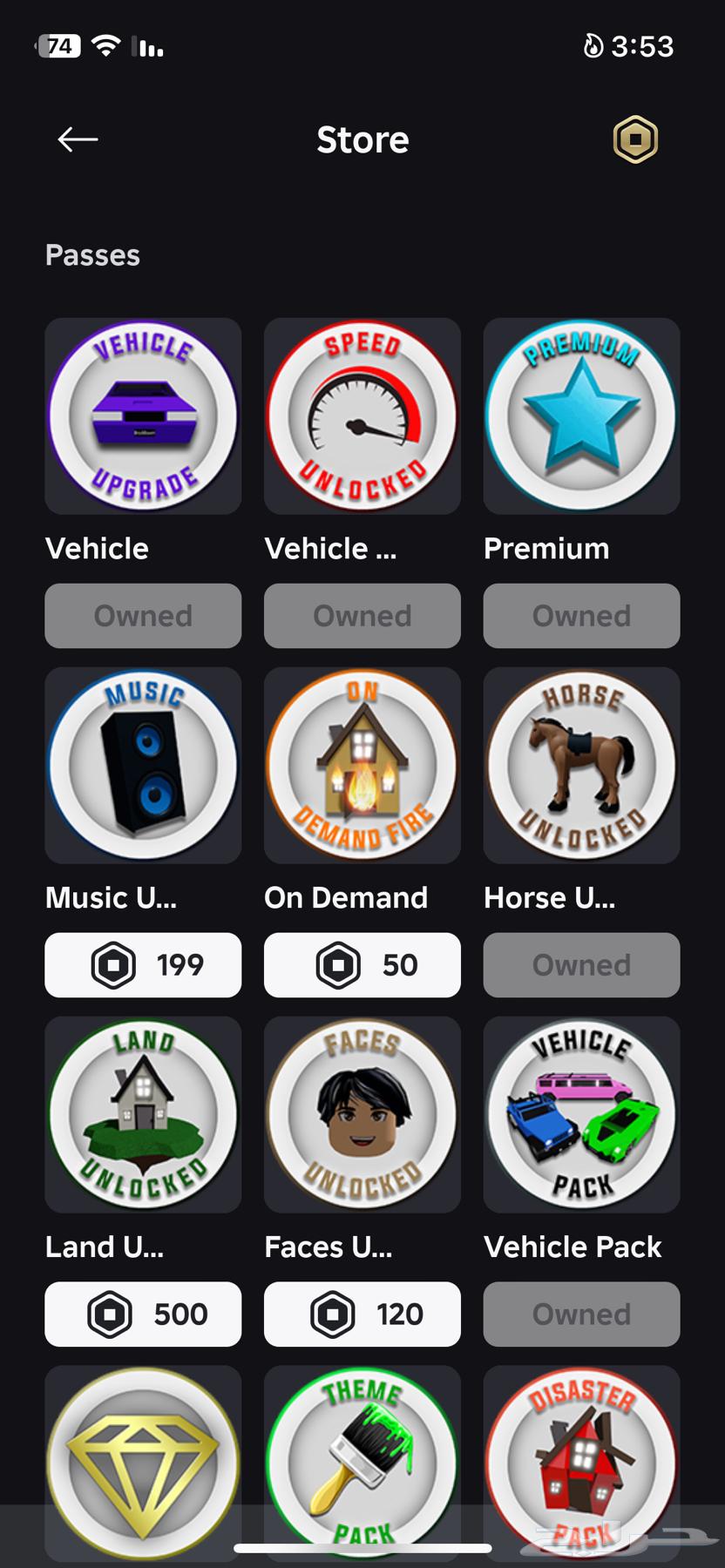This screenshot has width=725, height=1568.
Task: Buy Music Unlocked pass for 199 Robux
Action: pyautogui.click(x=143, y=965)
